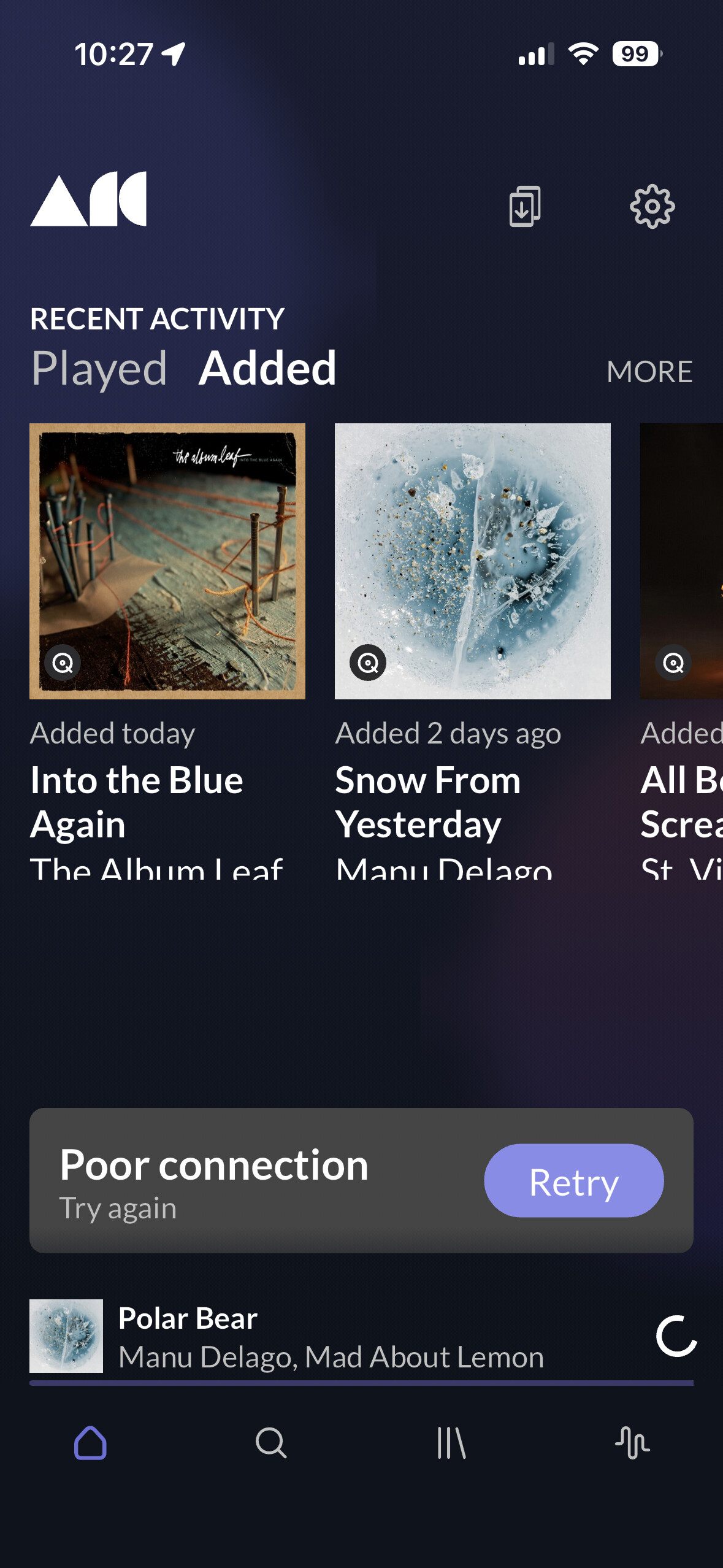
Task: Open the Snow From Yesterday album
Action: pyautogui.click(x=473, y=561)
